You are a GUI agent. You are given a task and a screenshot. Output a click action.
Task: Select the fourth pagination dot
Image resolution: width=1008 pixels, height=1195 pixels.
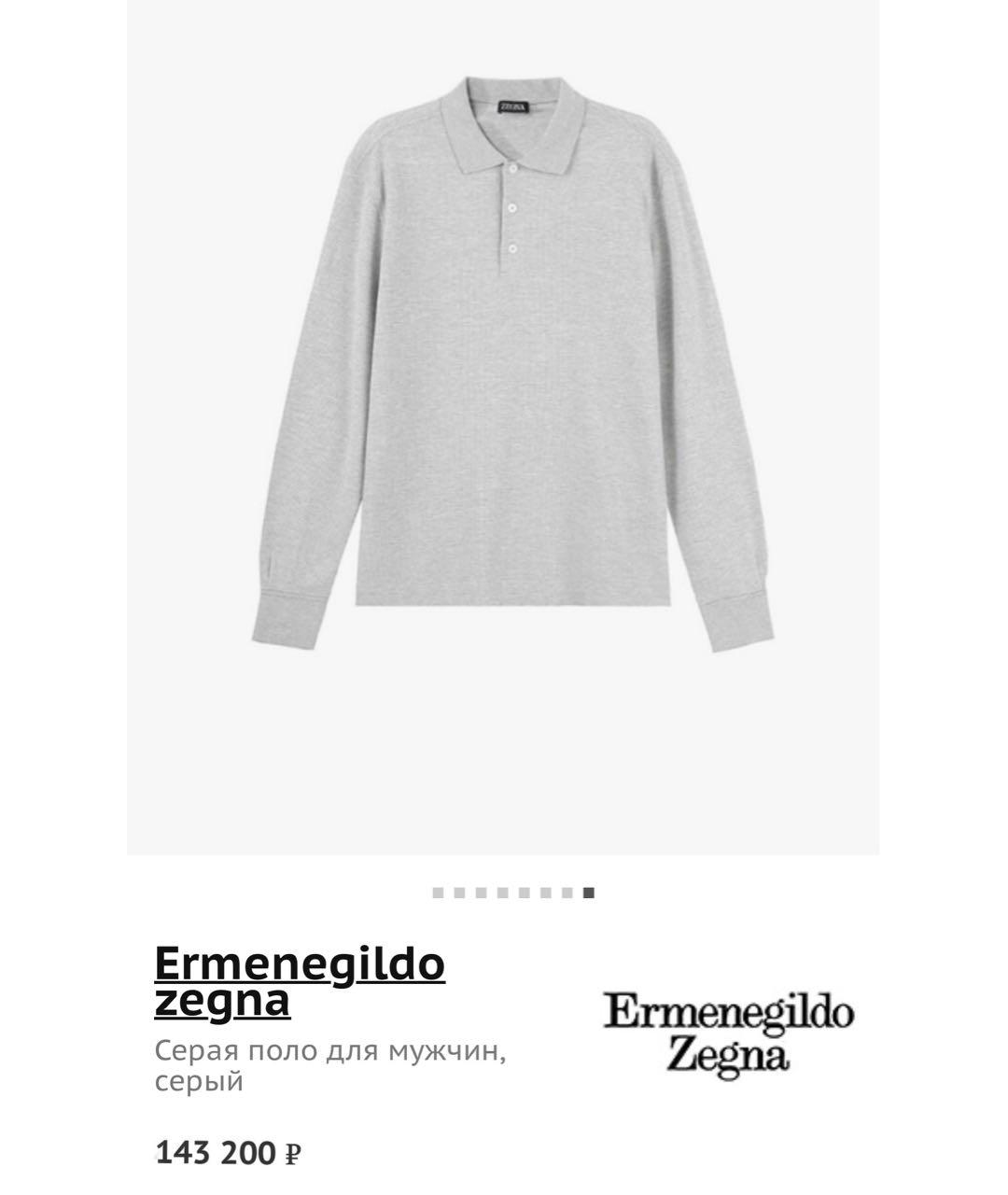[x=503, y=892]
